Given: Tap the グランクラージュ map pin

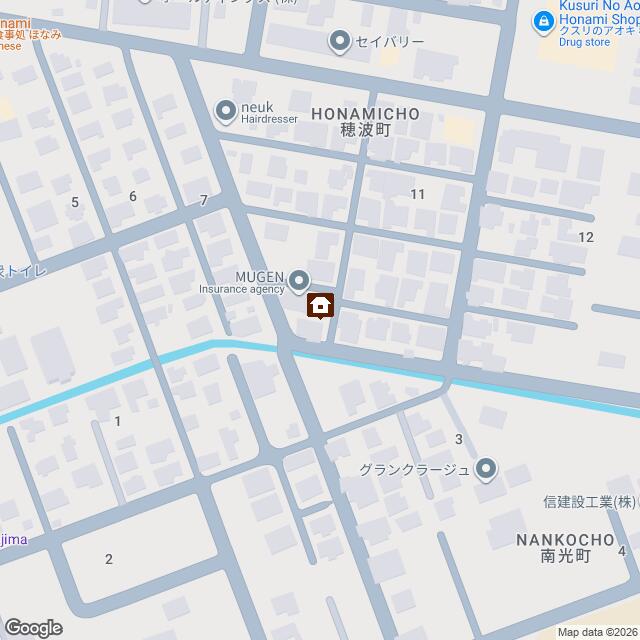Looking at the screenshot, I should pos(486,468).
